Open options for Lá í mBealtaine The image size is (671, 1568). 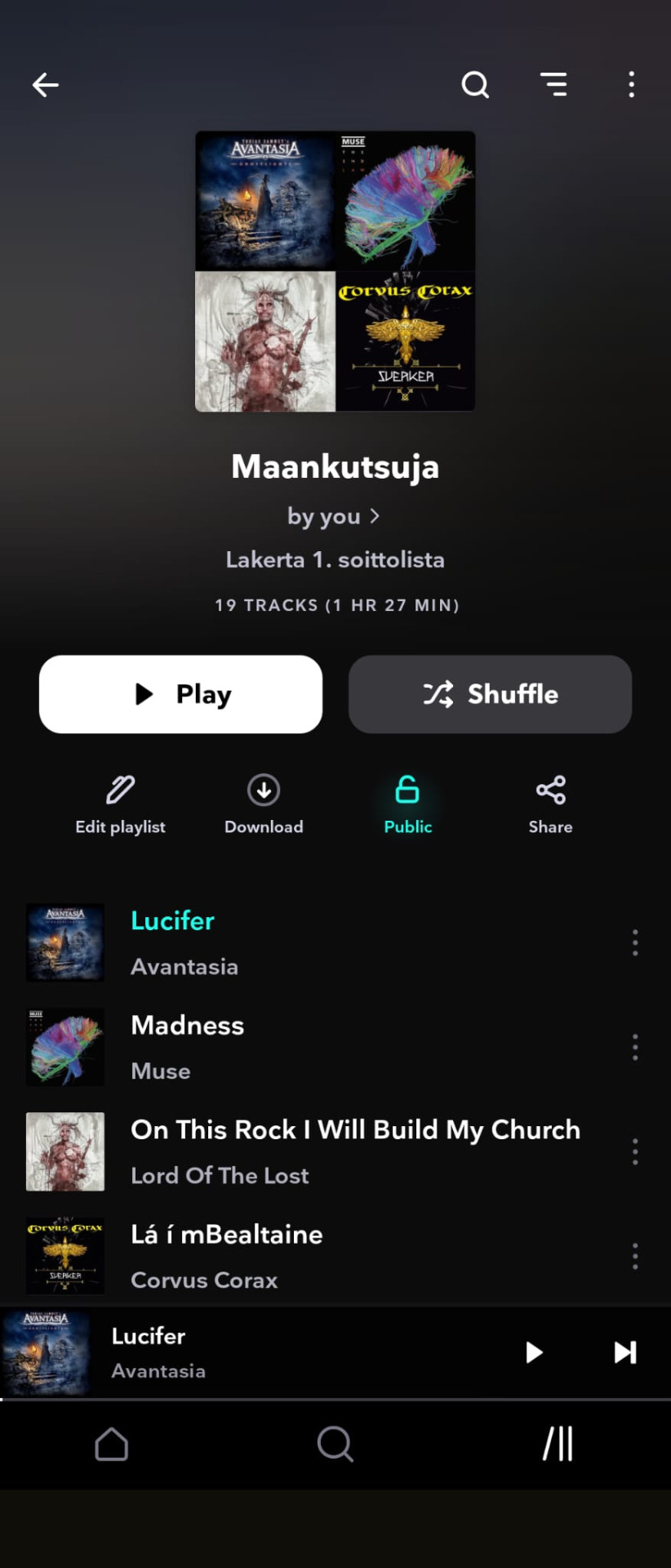[635, 1256]
